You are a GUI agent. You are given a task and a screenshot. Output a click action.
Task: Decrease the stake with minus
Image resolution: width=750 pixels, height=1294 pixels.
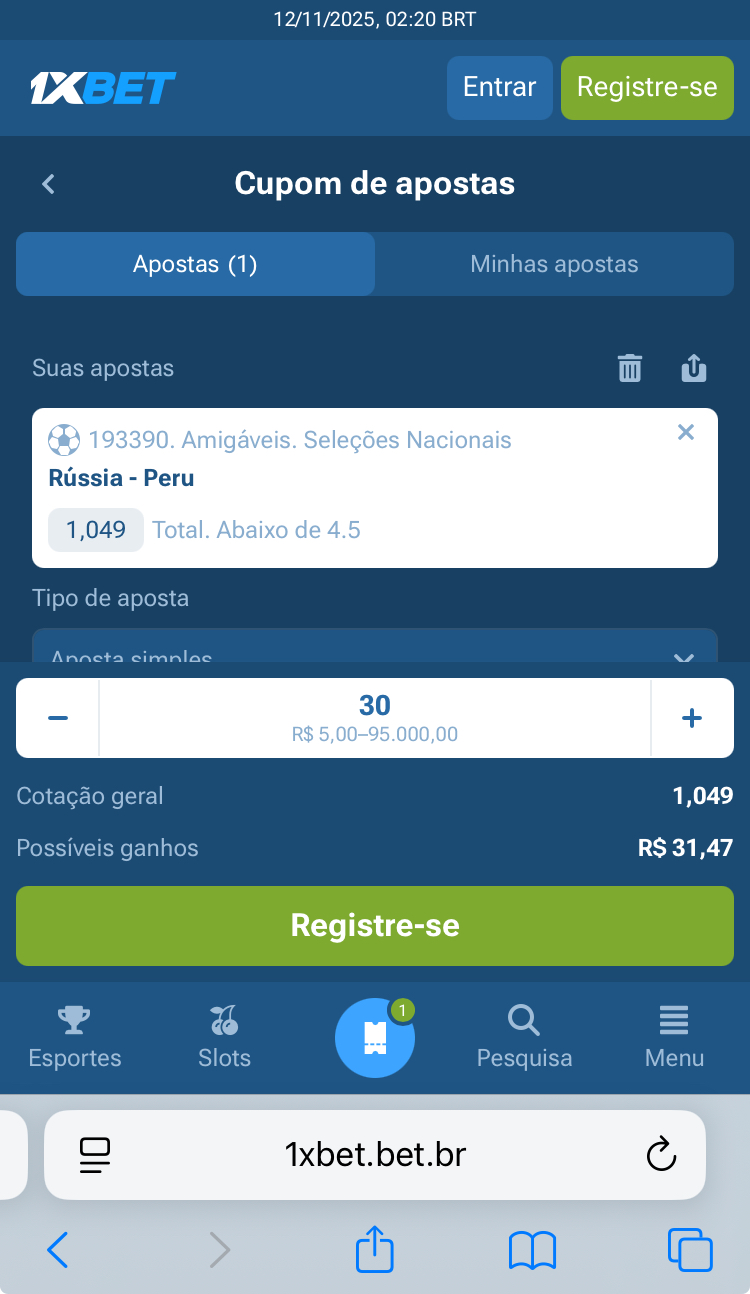(58, 718)
